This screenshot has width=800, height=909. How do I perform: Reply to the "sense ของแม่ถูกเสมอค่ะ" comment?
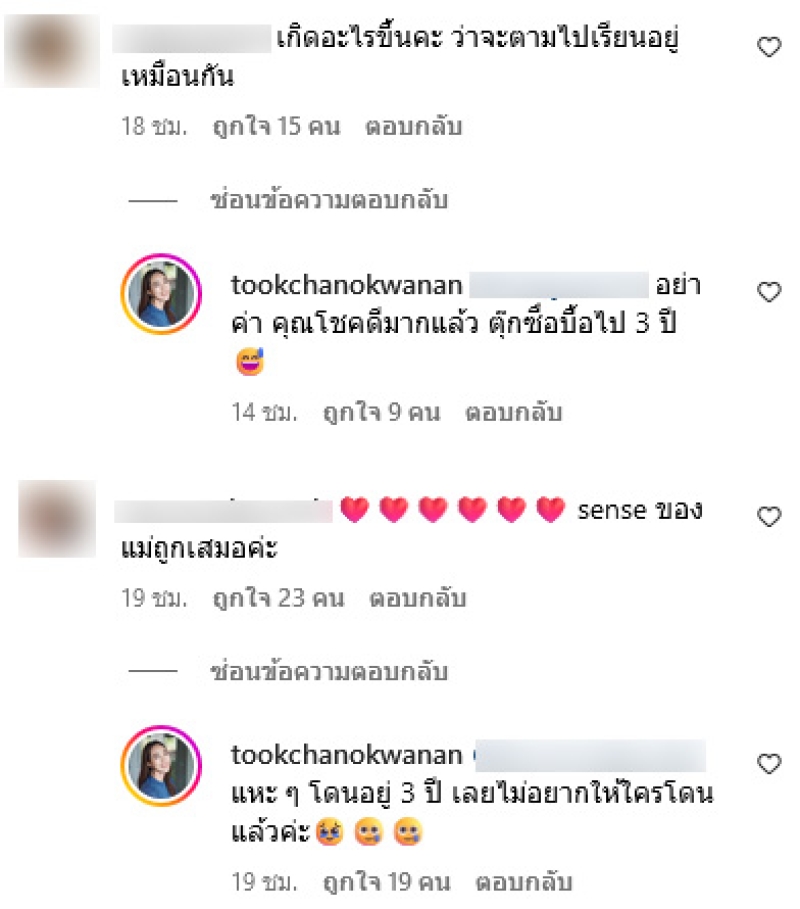[417, 599]
